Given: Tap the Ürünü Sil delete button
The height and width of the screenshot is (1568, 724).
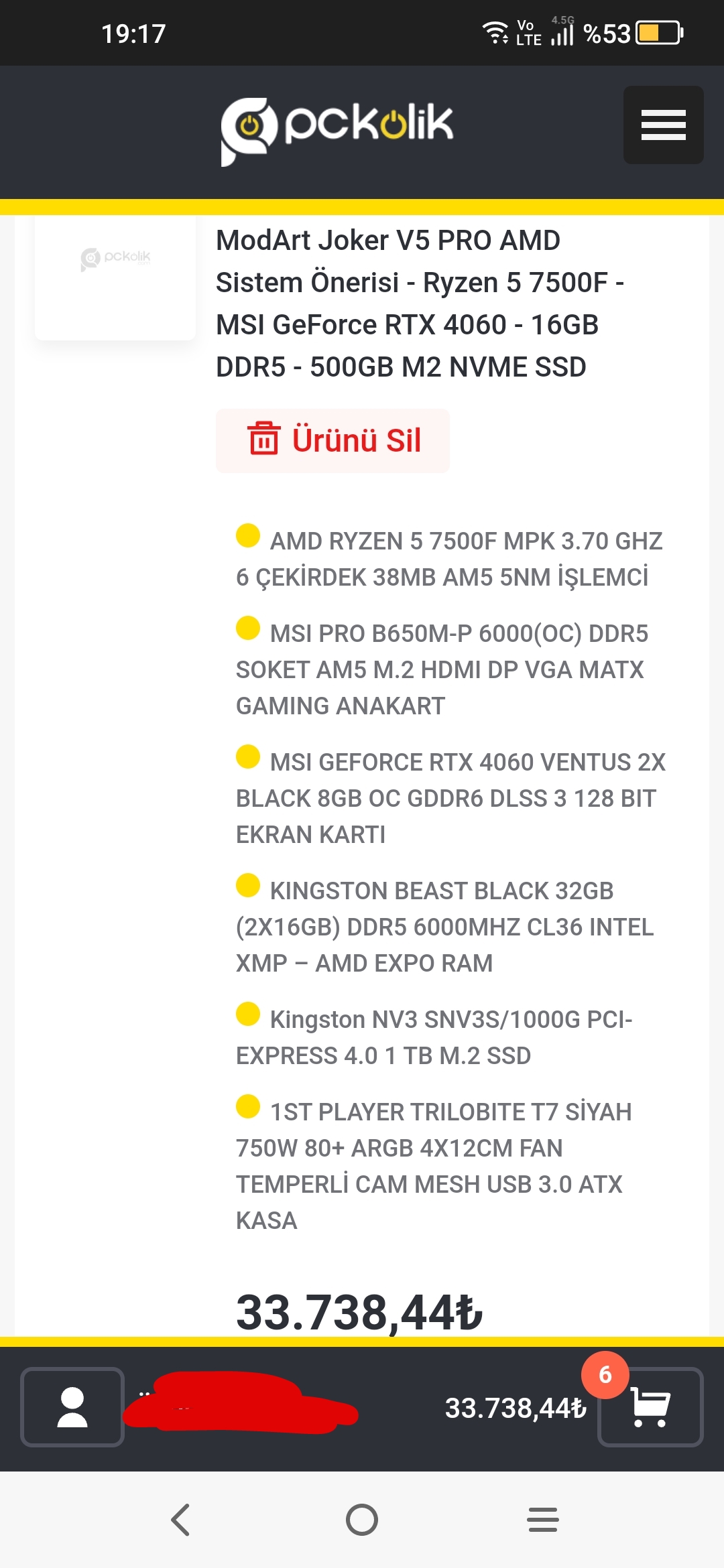Looking at the screenshot, I should point(333,440).
